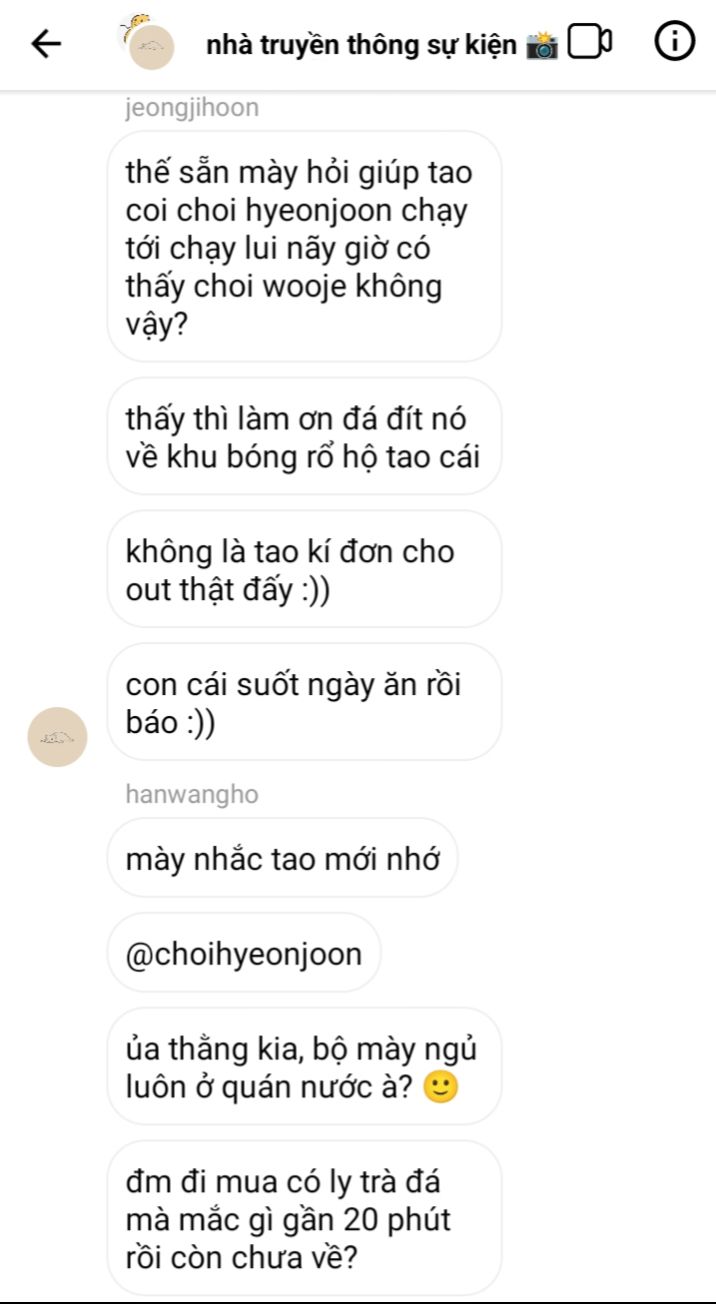Image resolution: width=716 pixels, height=1304 pixels.
Task: Open the group chat title header
Action: 380,44
